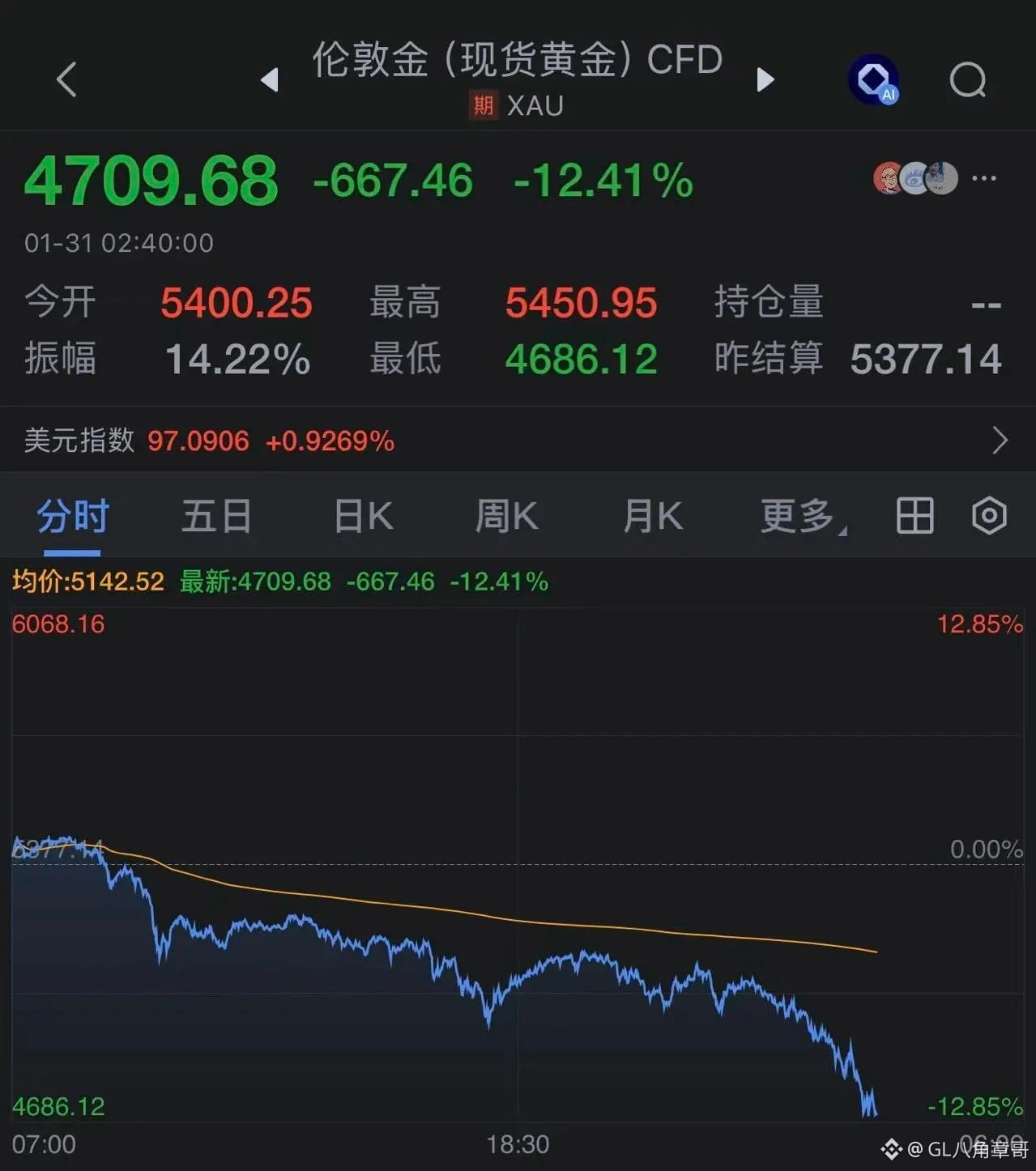The height and width of the screenshot is (1171, 1036).
Task: Open the 美元指数 row
Action: [518, 441]
